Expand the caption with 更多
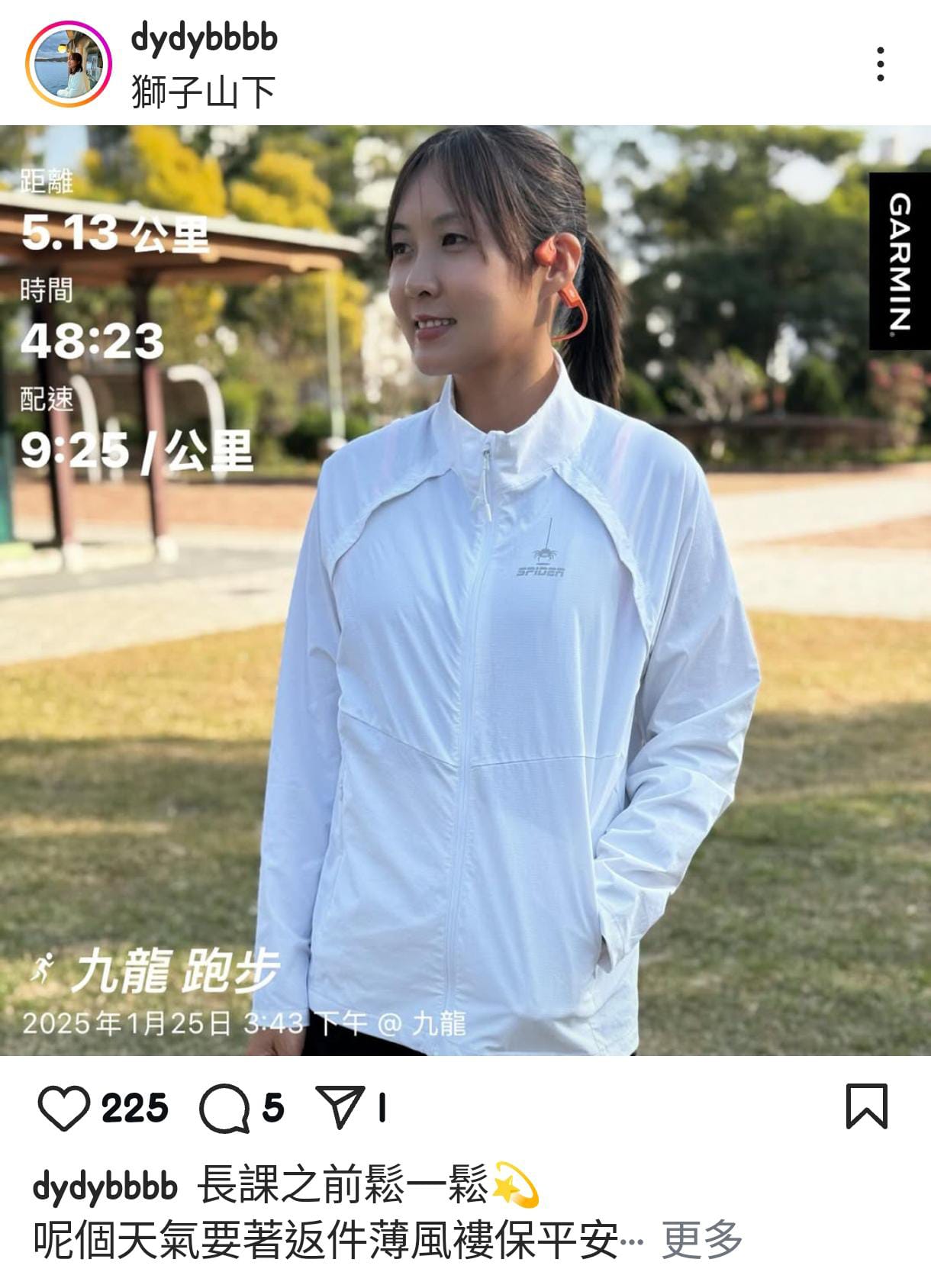This screenshot has width=931, height=1288. (702, 1240)
